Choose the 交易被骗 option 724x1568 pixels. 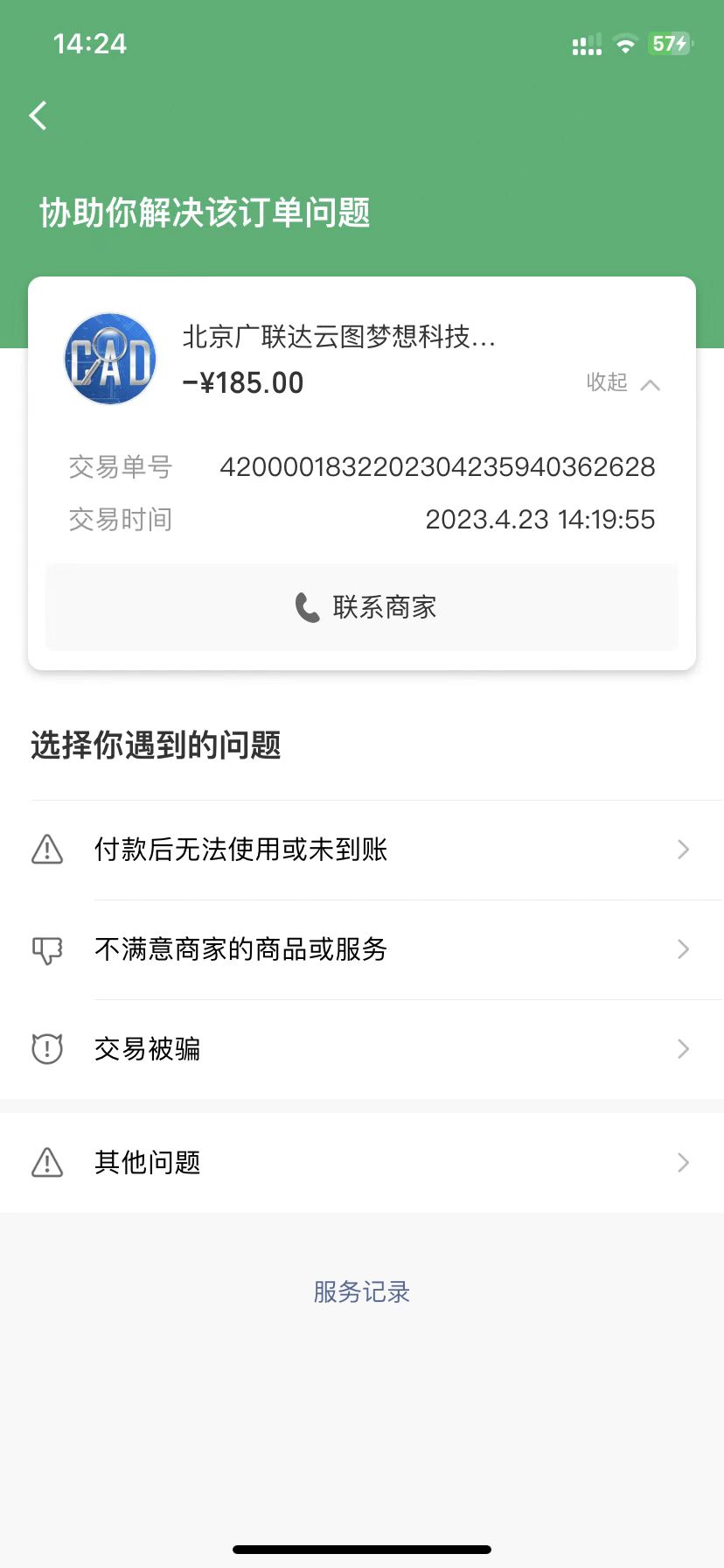(362, 1049)
